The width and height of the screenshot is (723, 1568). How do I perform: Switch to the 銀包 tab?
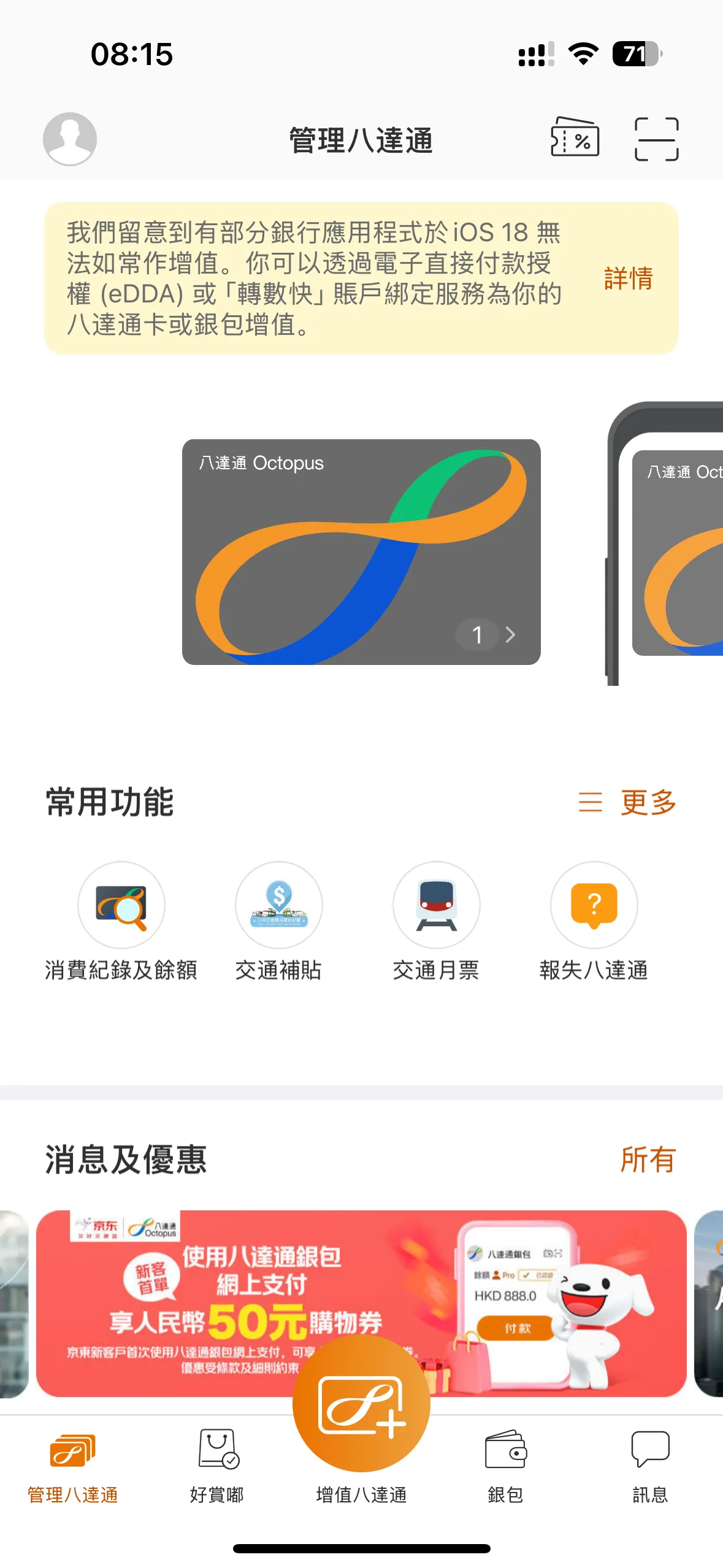pyautogui.click(x=506, y=1469)
